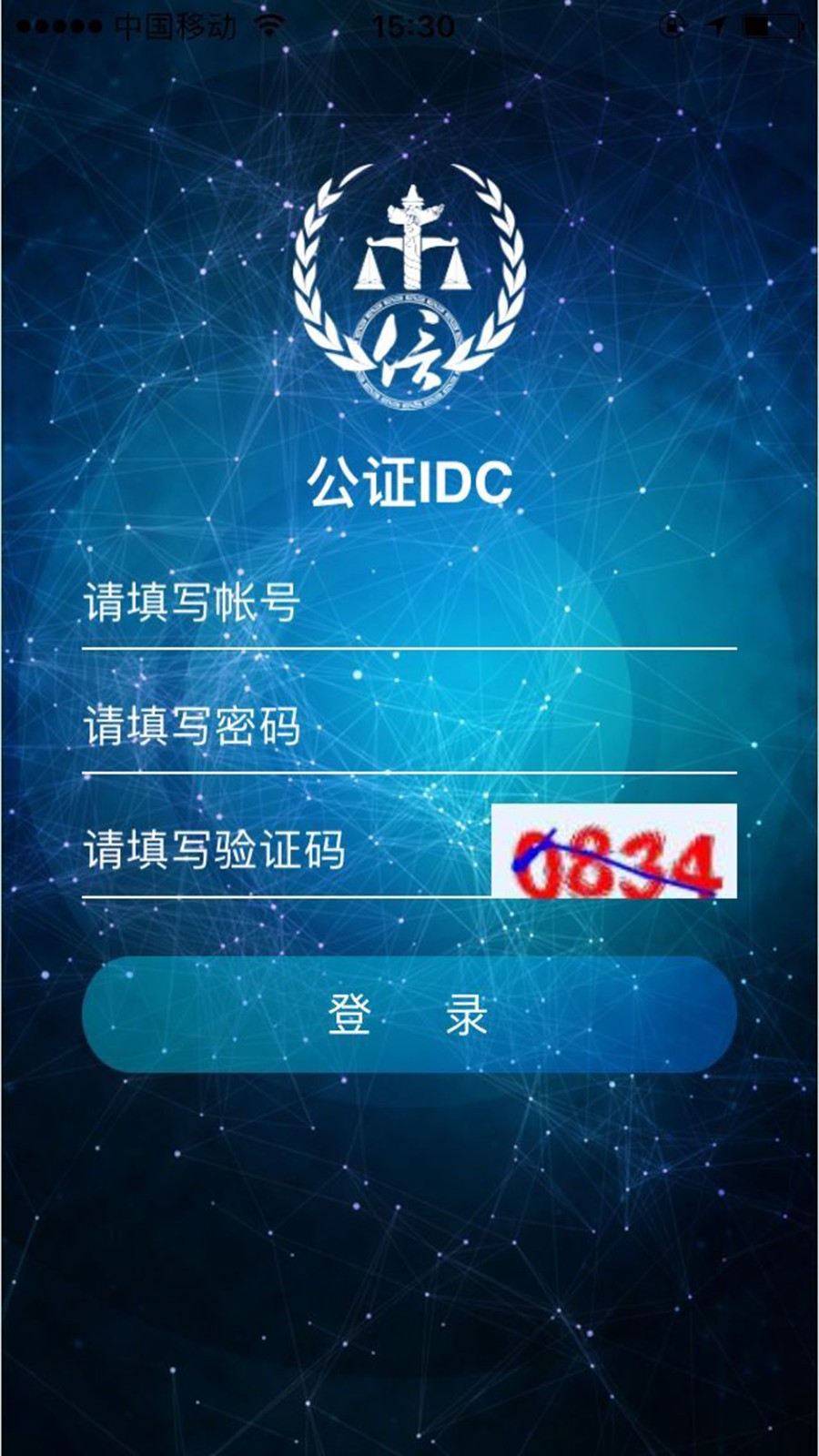Select the verification code field 请填写验证码

282,850
